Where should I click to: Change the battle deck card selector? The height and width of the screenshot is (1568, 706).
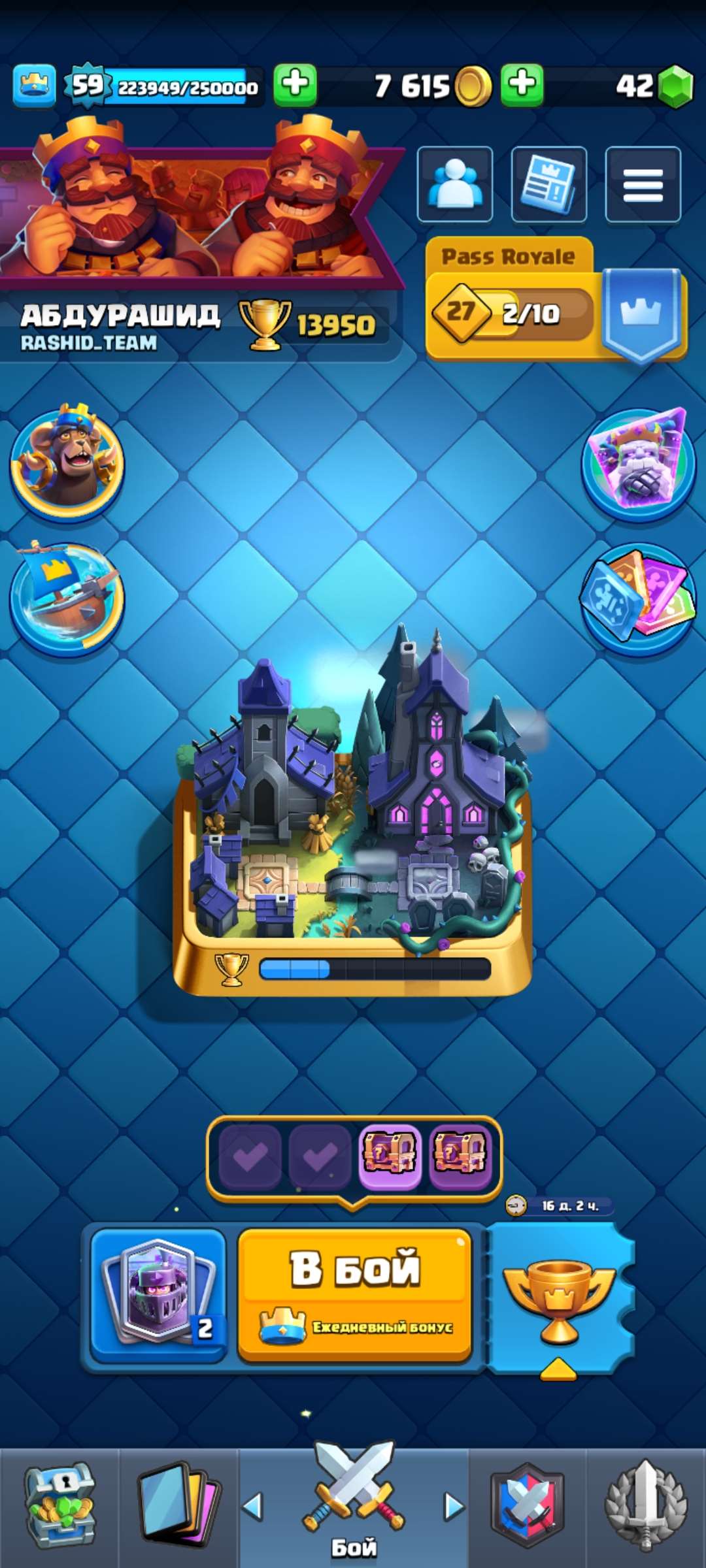(158, 1295)
